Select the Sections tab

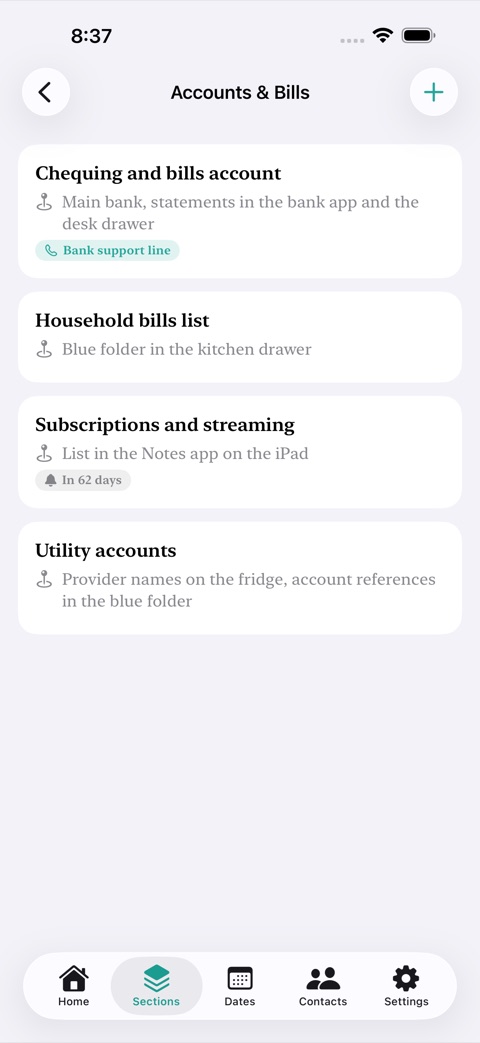pos(156,986)
